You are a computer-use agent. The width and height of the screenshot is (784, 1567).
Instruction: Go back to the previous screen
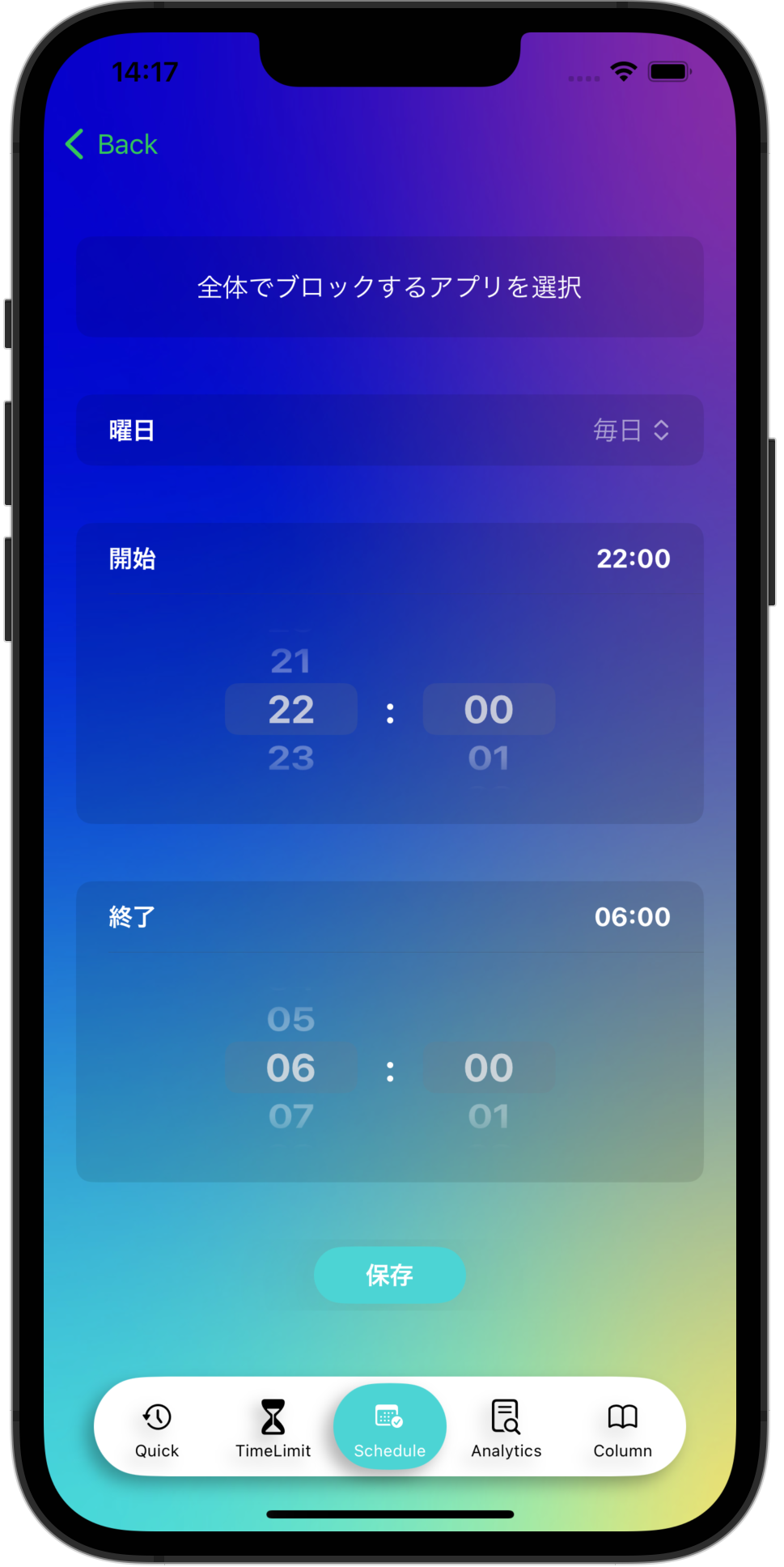[112, 144]
